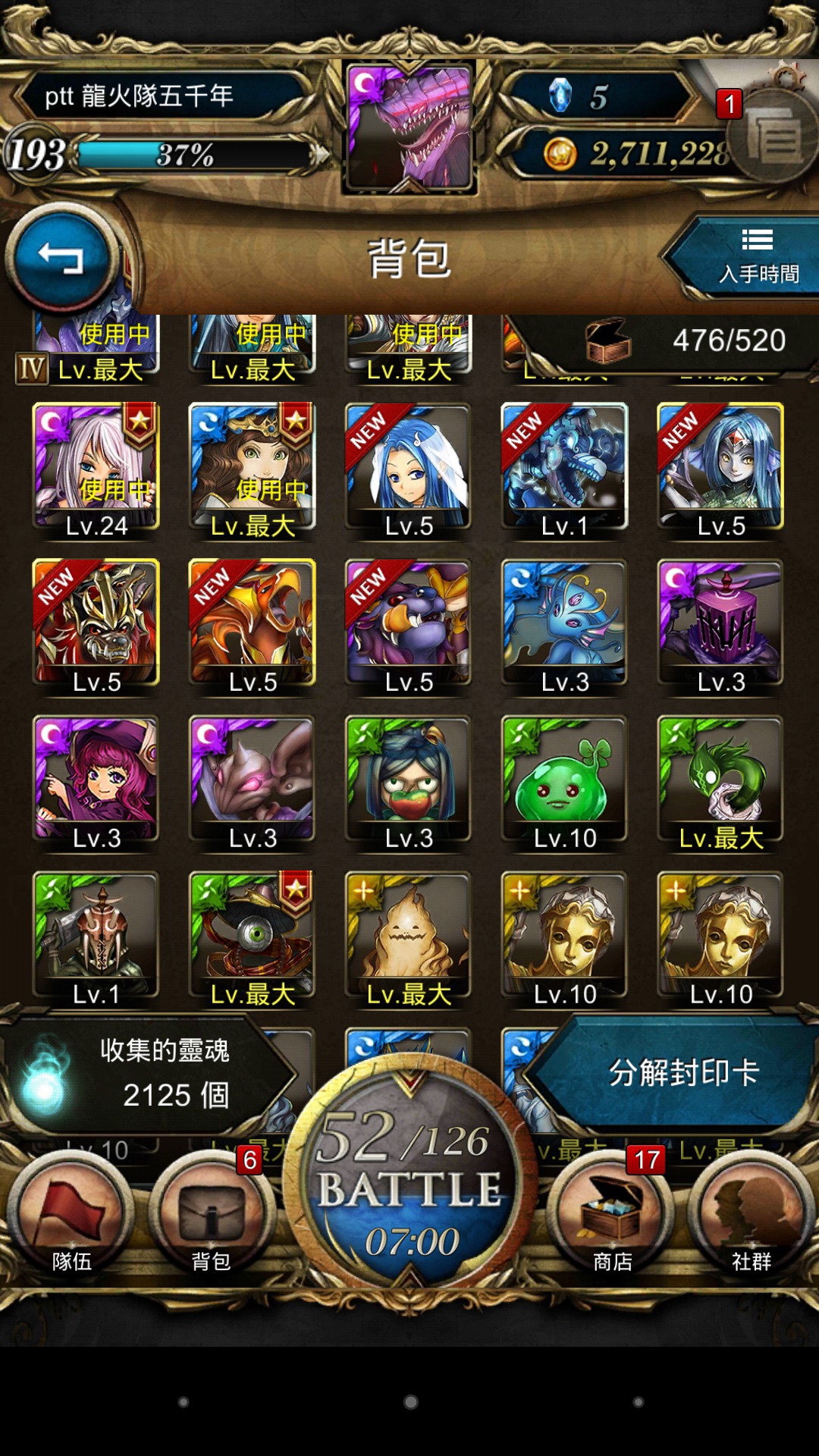Select the green eyeball card Lv.最大
The width and height of the screenshot is (819, 1456).
coord(253,940)
